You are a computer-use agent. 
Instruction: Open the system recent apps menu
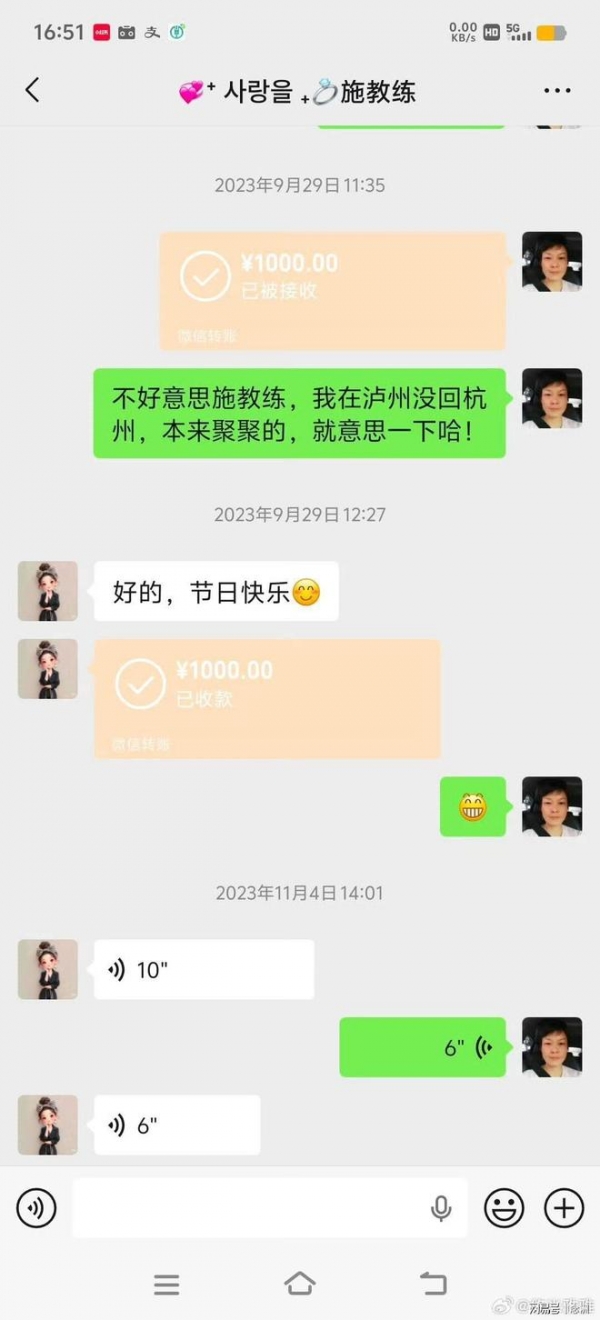pos(166,1284)
